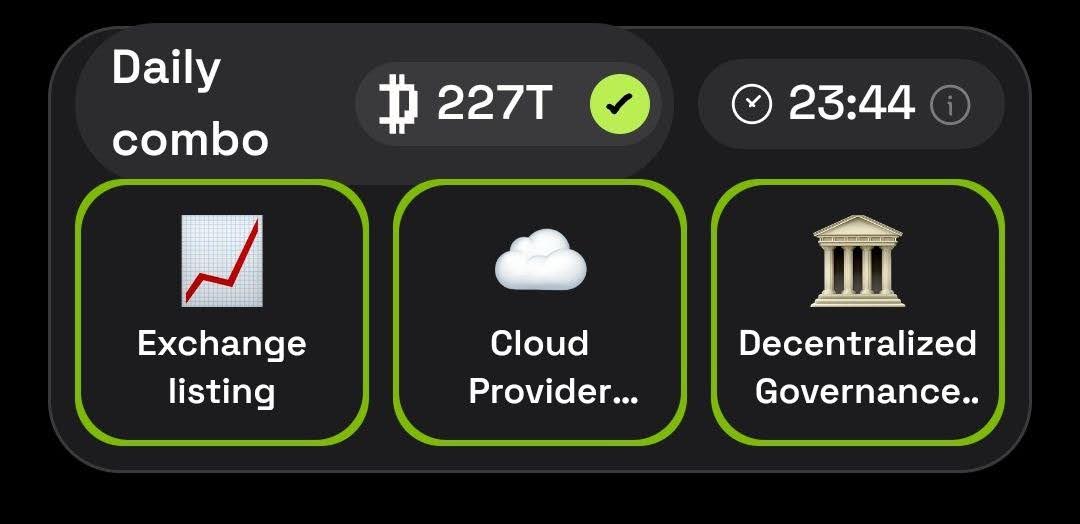Tap the info icon beside the timer
1080x524 pixels.
click(950, 104)
